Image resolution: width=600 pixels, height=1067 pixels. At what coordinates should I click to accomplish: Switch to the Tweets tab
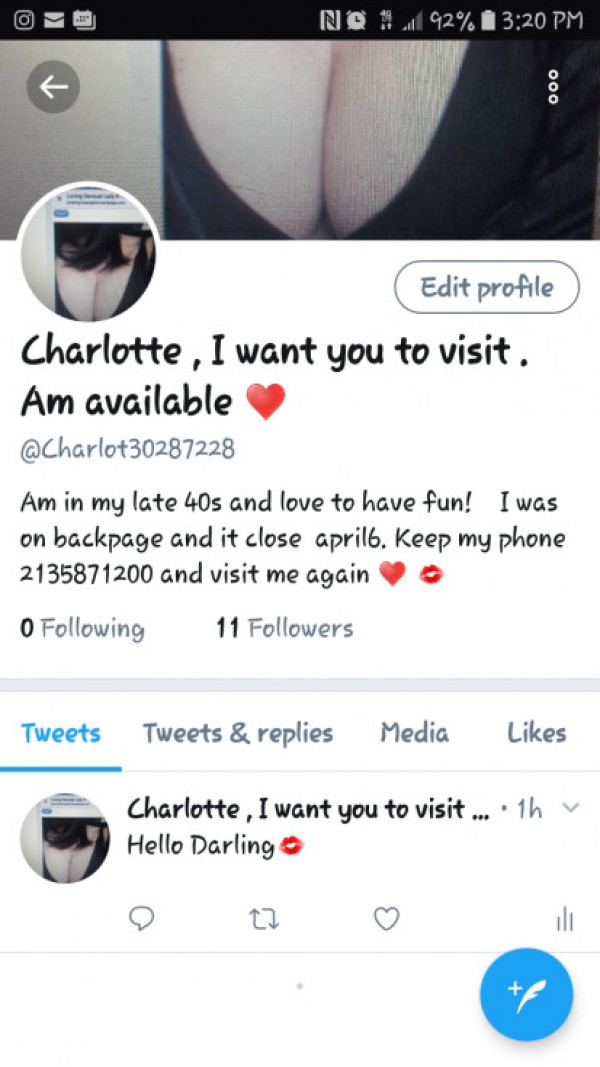61,733
